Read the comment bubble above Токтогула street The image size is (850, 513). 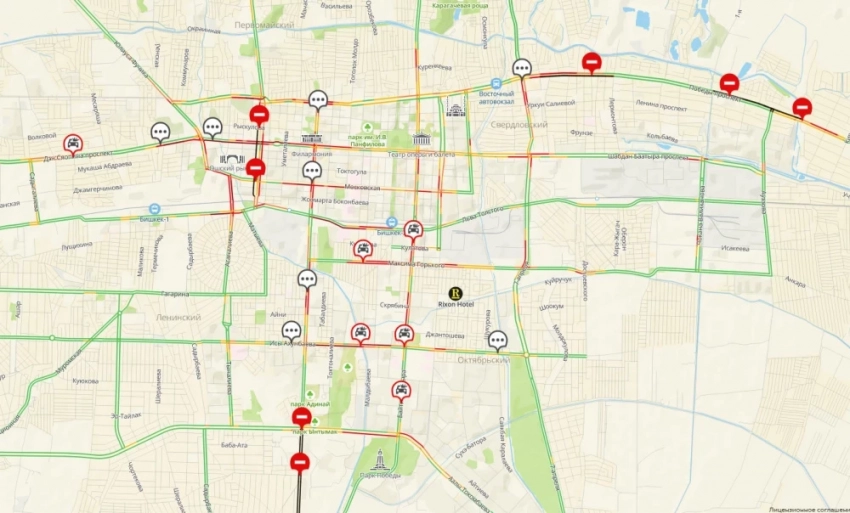pos(312,171)
